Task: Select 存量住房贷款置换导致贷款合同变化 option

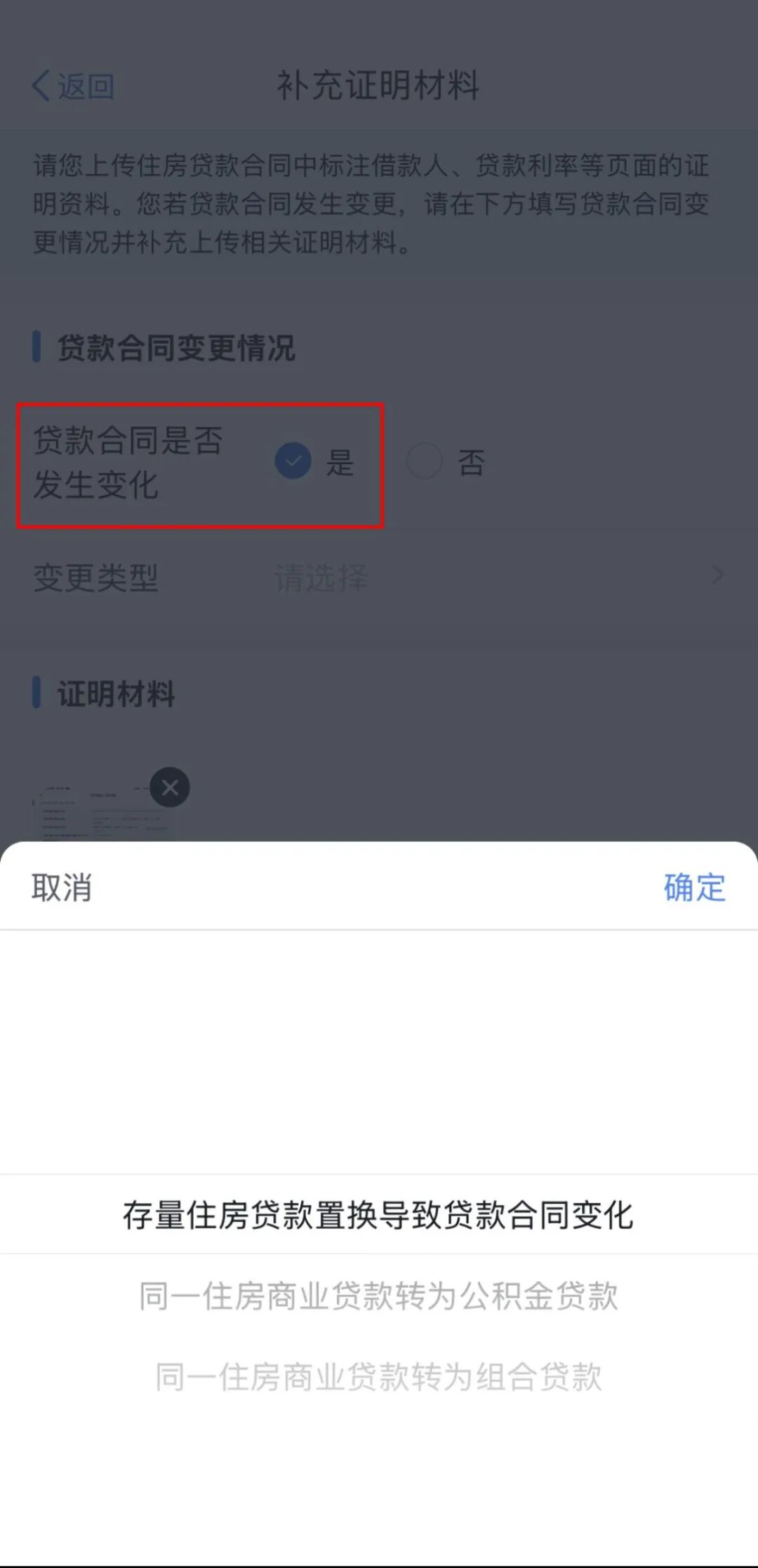Action: (x=378, y=1215)
